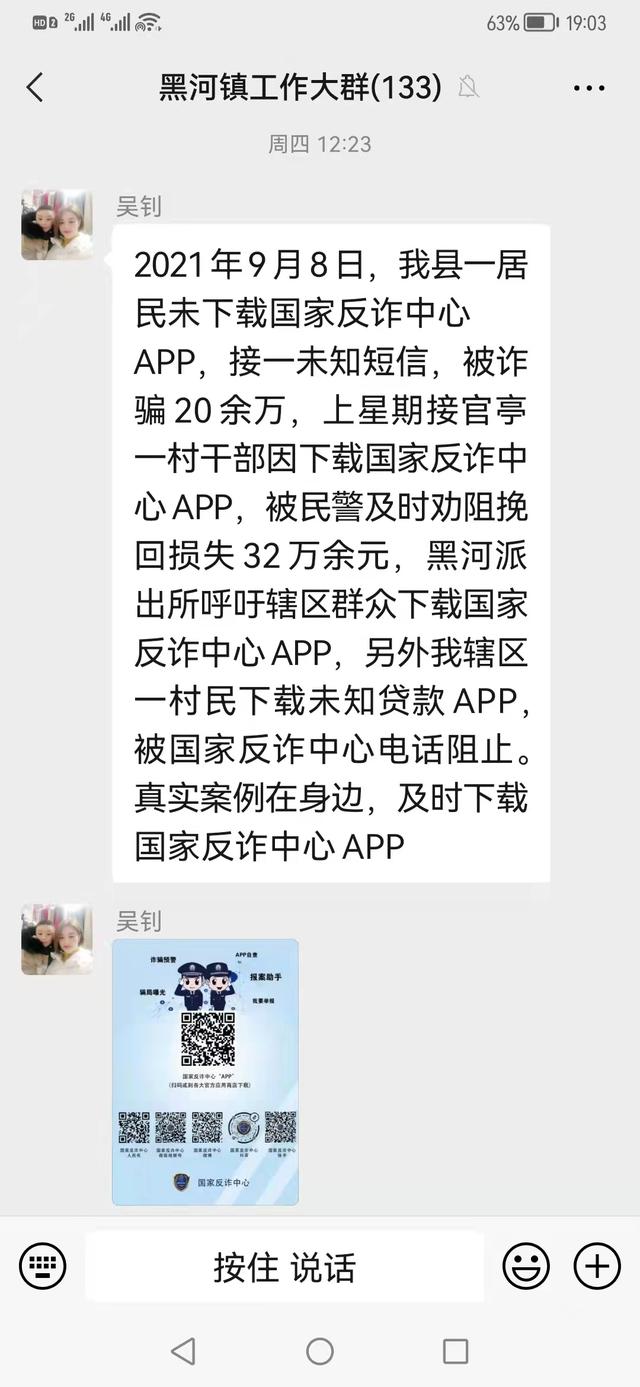Open the plus attachment menu
This screenshot has height=1387, width=640.
597,1267
